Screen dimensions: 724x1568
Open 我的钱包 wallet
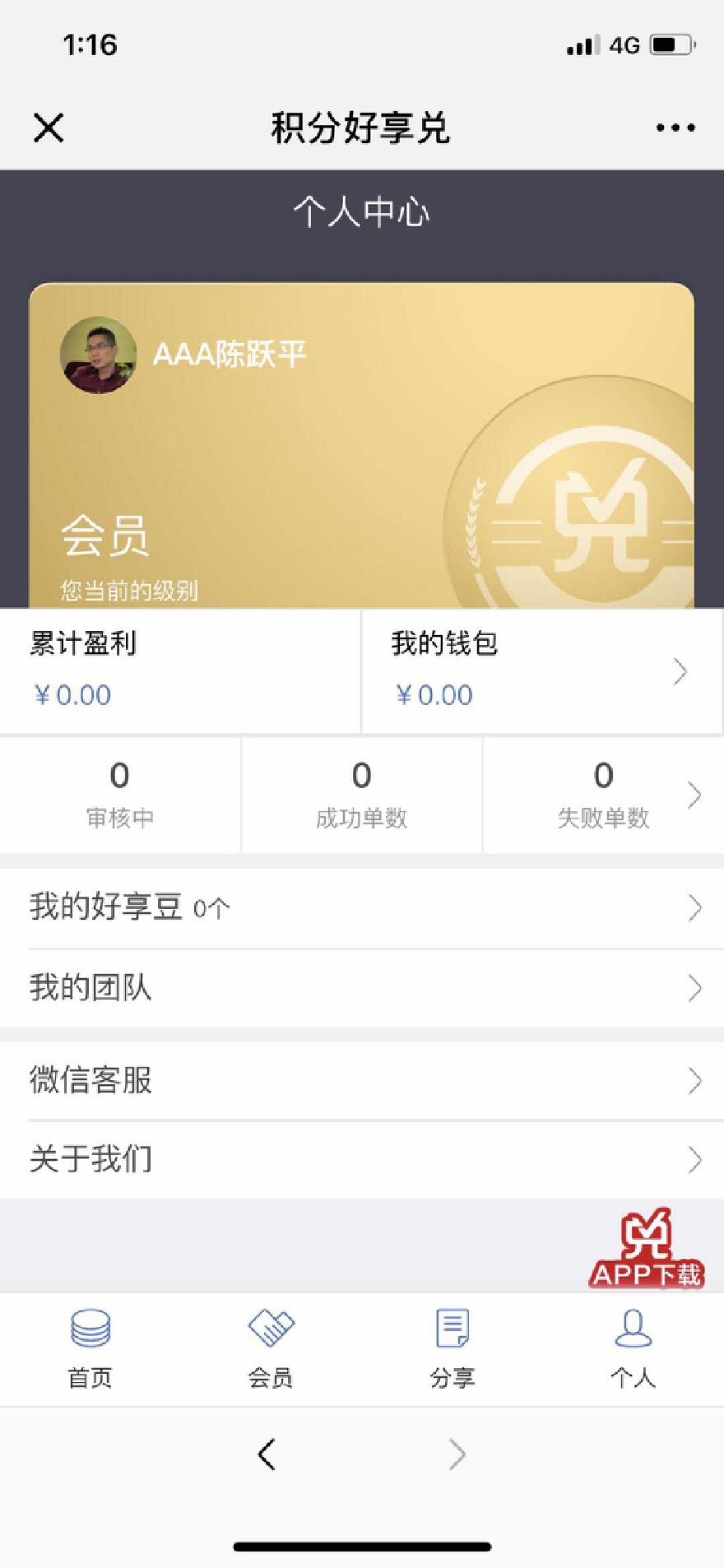pos(541,670)
